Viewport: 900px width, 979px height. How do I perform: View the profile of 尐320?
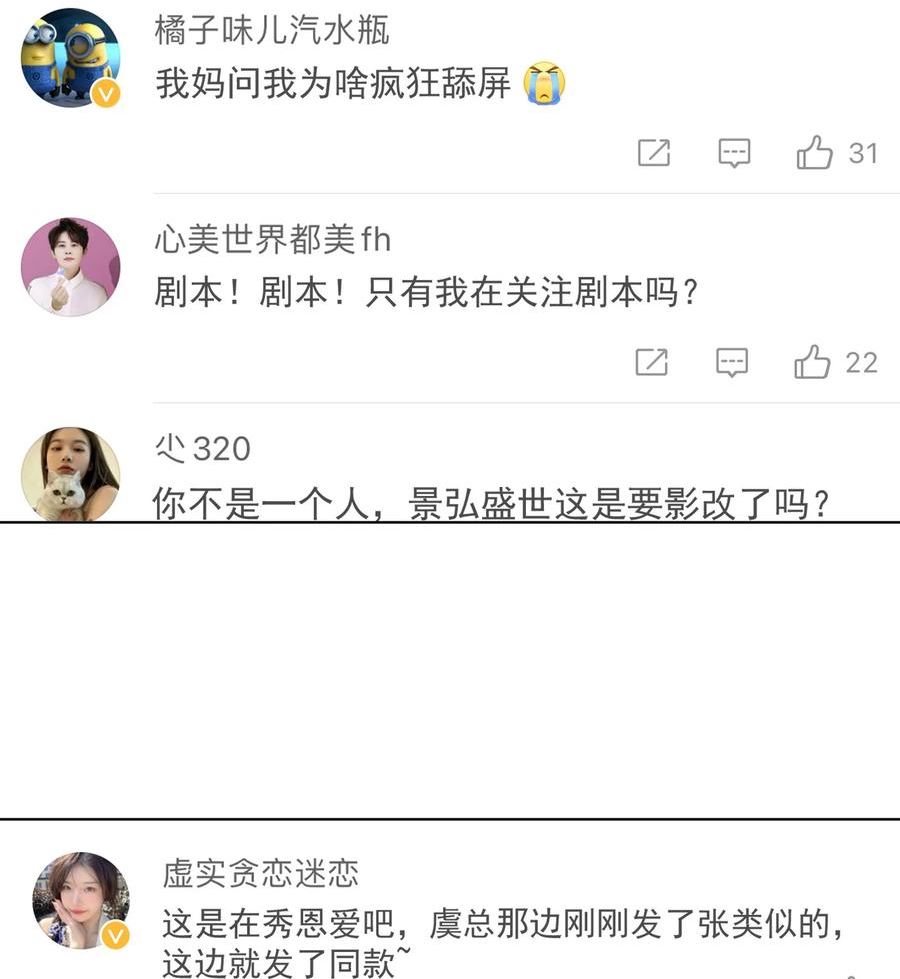coord(70,474)
